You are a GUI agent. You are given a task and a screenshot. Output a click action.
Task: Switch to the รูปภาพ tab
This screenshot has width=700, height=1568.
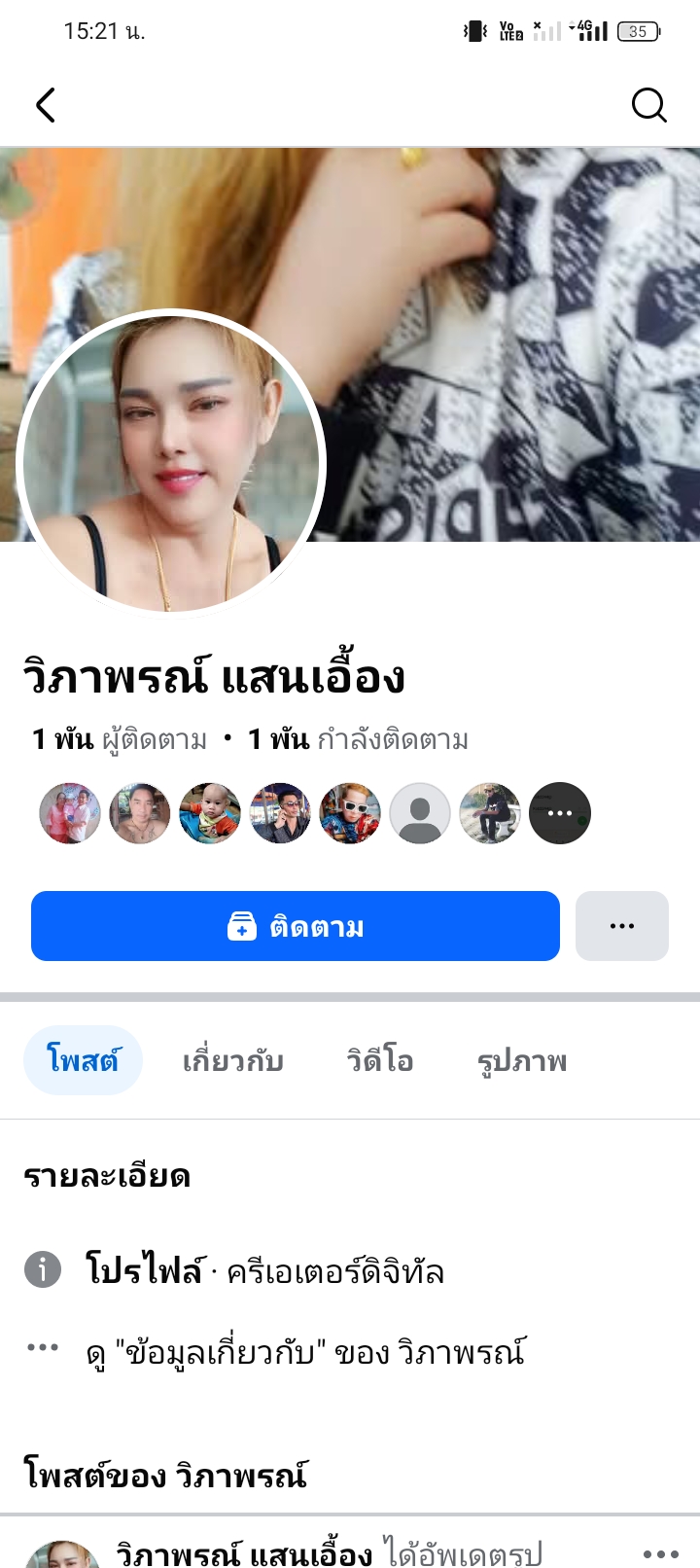[x=522, y=1060]
